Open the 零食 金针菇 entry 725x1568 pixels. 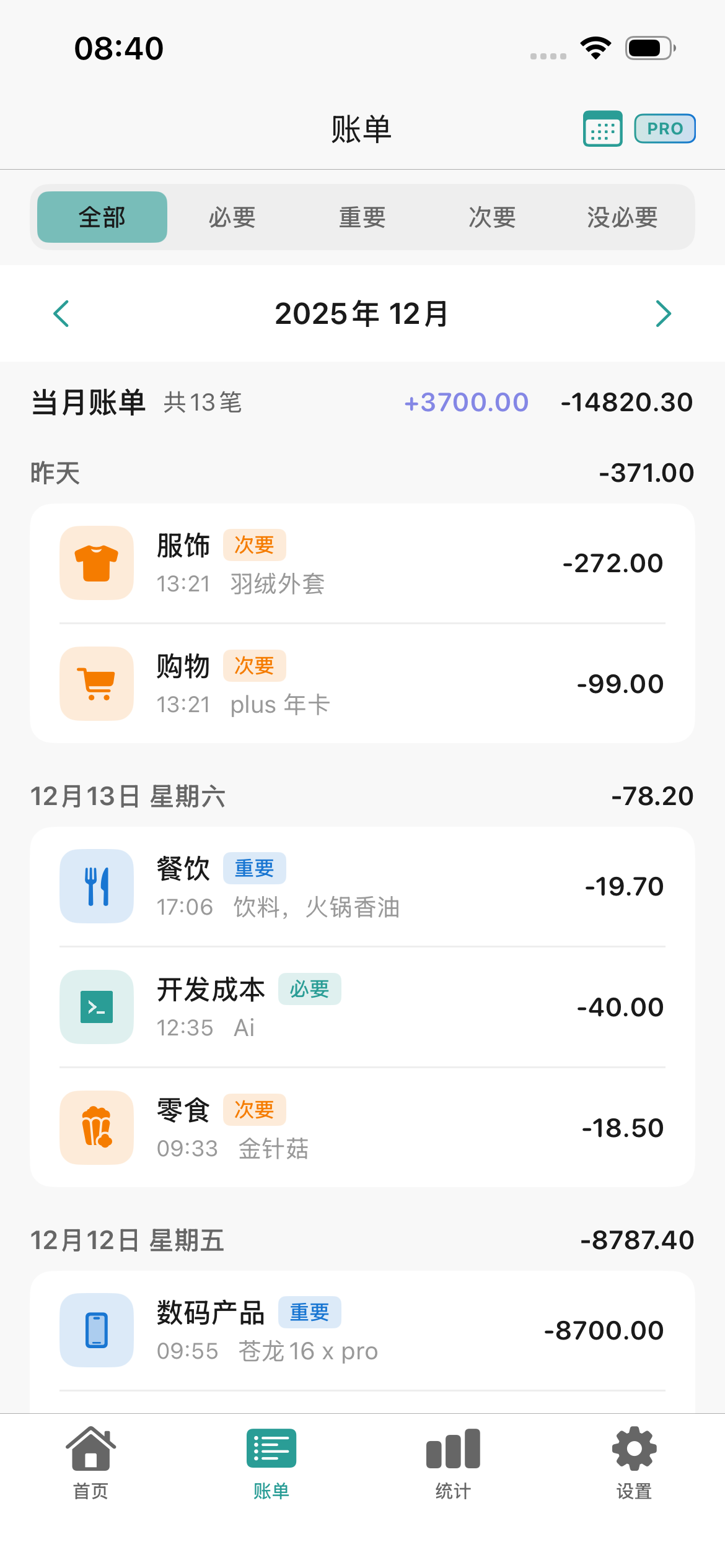[362, 1128]
